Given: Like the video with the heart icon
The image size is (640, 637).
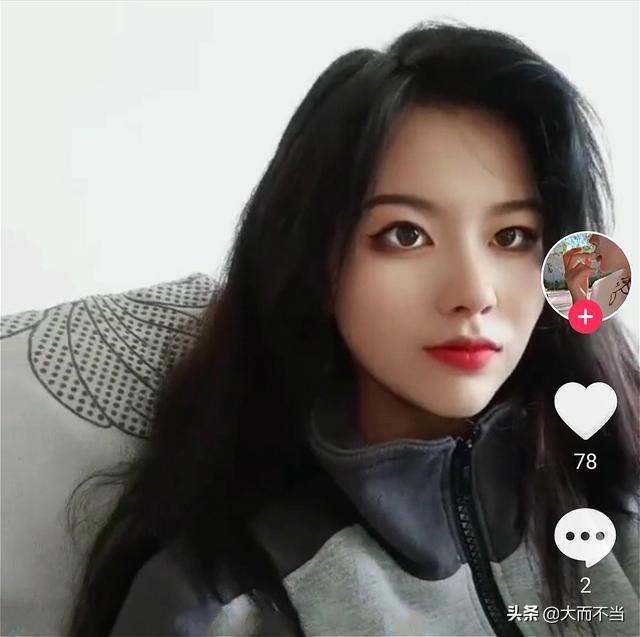Looking at the screenshot, I should (x=586, y=411).
